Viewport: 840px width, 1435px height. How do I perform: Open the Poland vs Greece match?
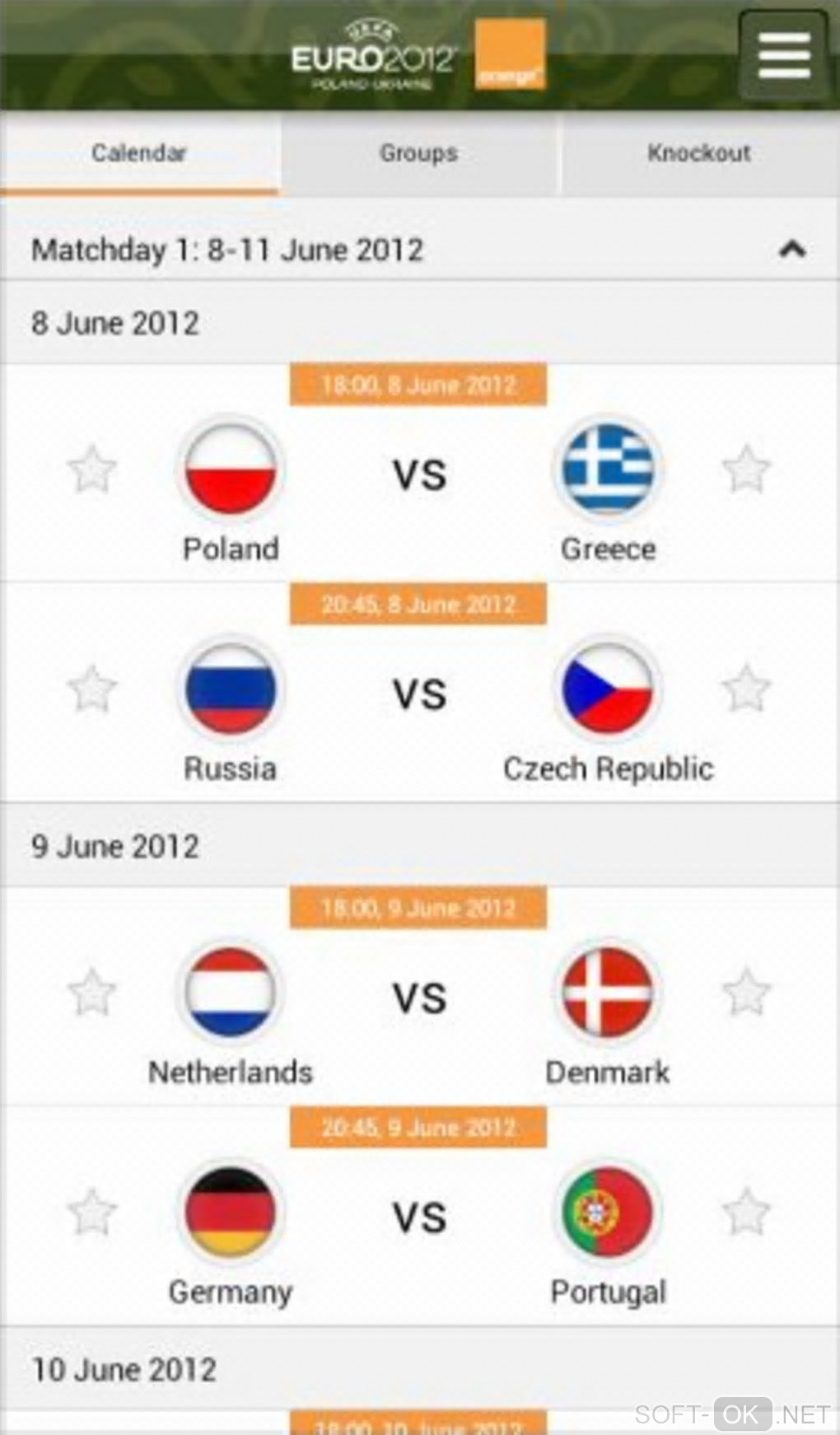tap(419, 475)
